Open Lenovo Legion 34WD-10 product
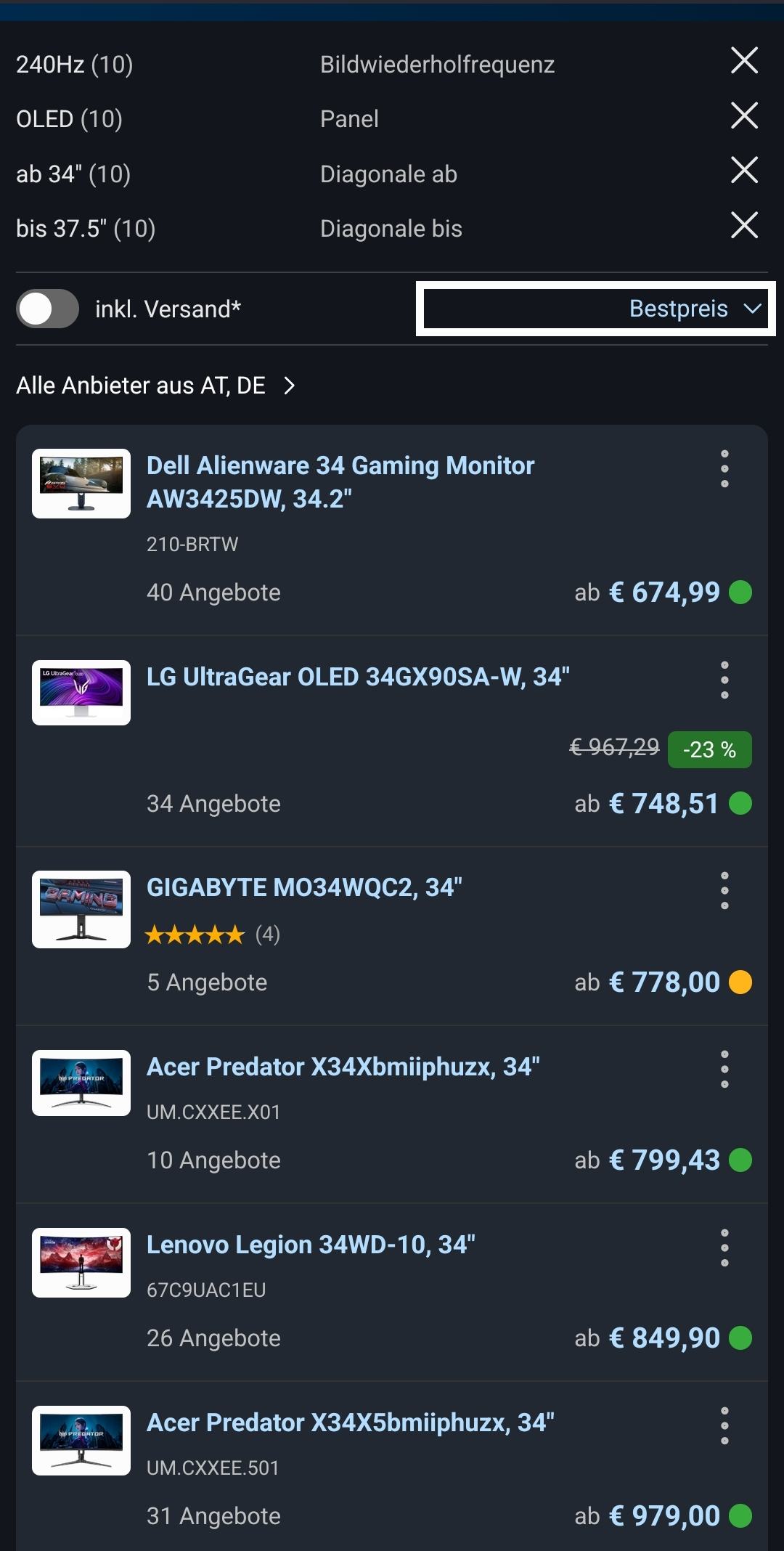 click(311, 1245)
